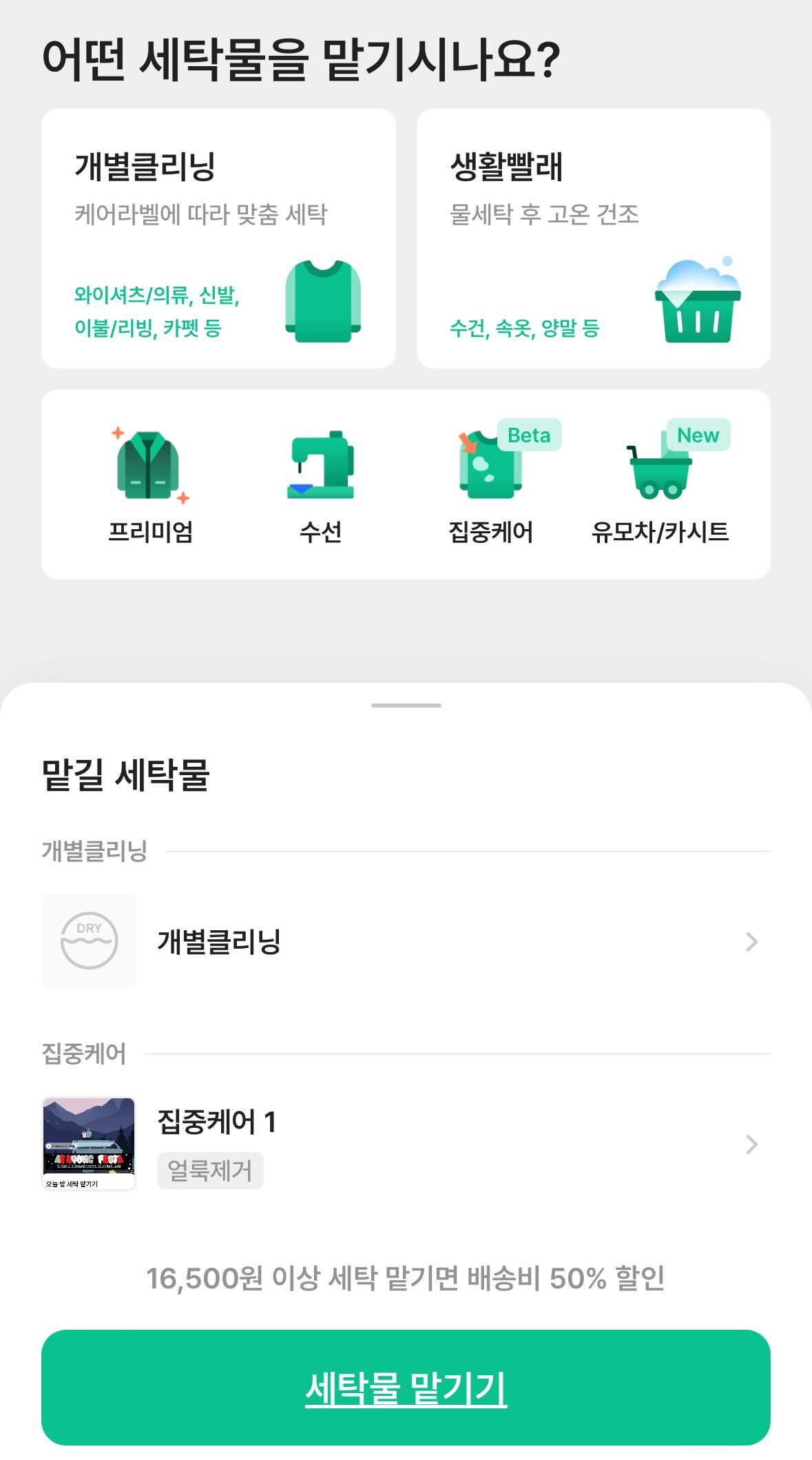Click the New badge on 유모차/카시트
The width and height of the screenshot is (812, 1460).
(697, 435)
